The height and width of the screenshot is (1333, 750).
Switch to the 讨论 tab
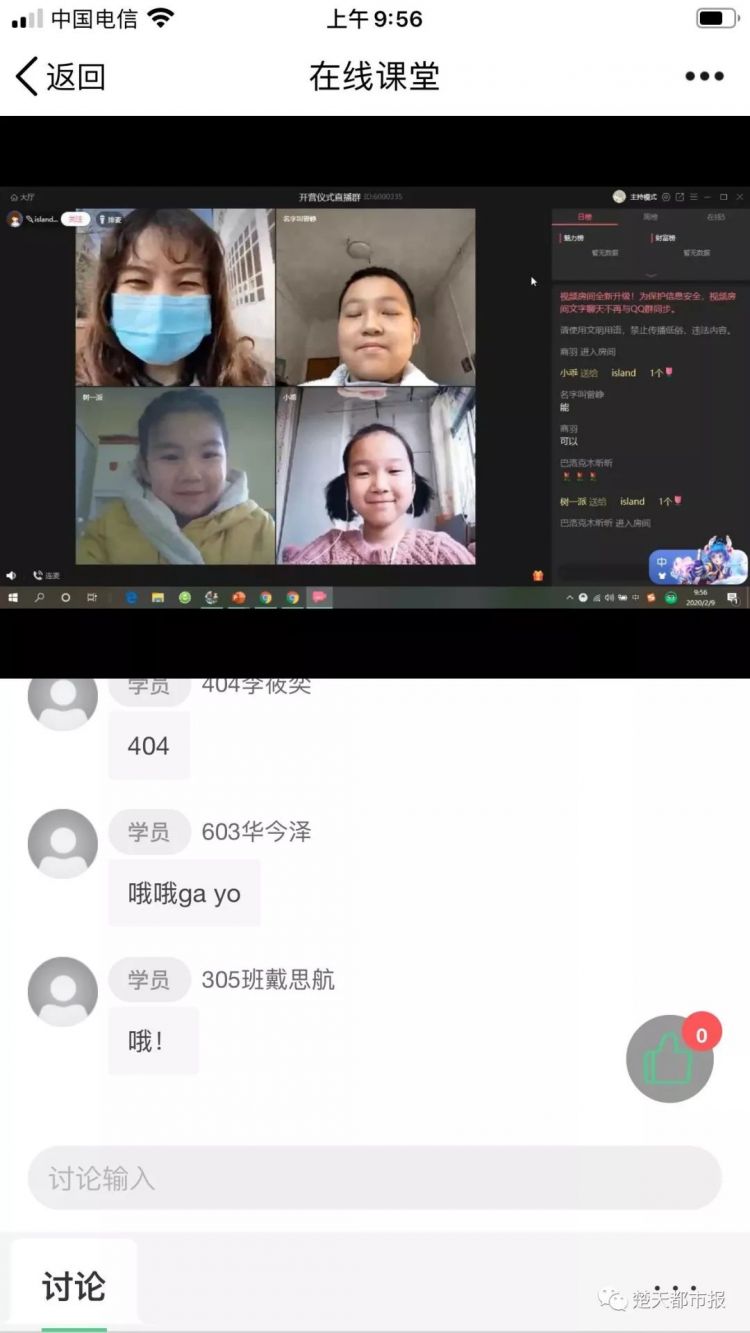[x=74, y=1286]
